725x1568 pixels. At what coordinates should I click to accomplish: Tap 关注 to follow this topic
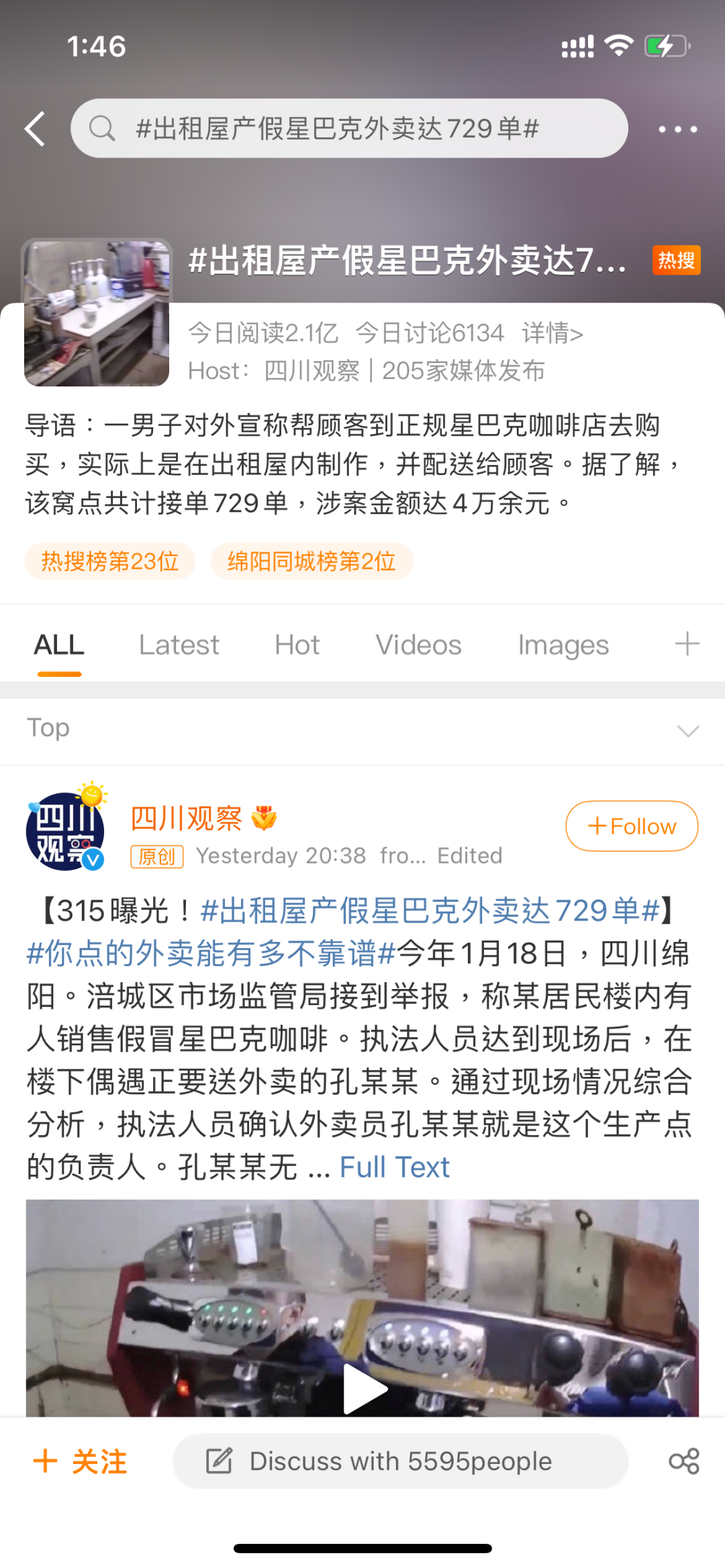(x=81, y=1461)
